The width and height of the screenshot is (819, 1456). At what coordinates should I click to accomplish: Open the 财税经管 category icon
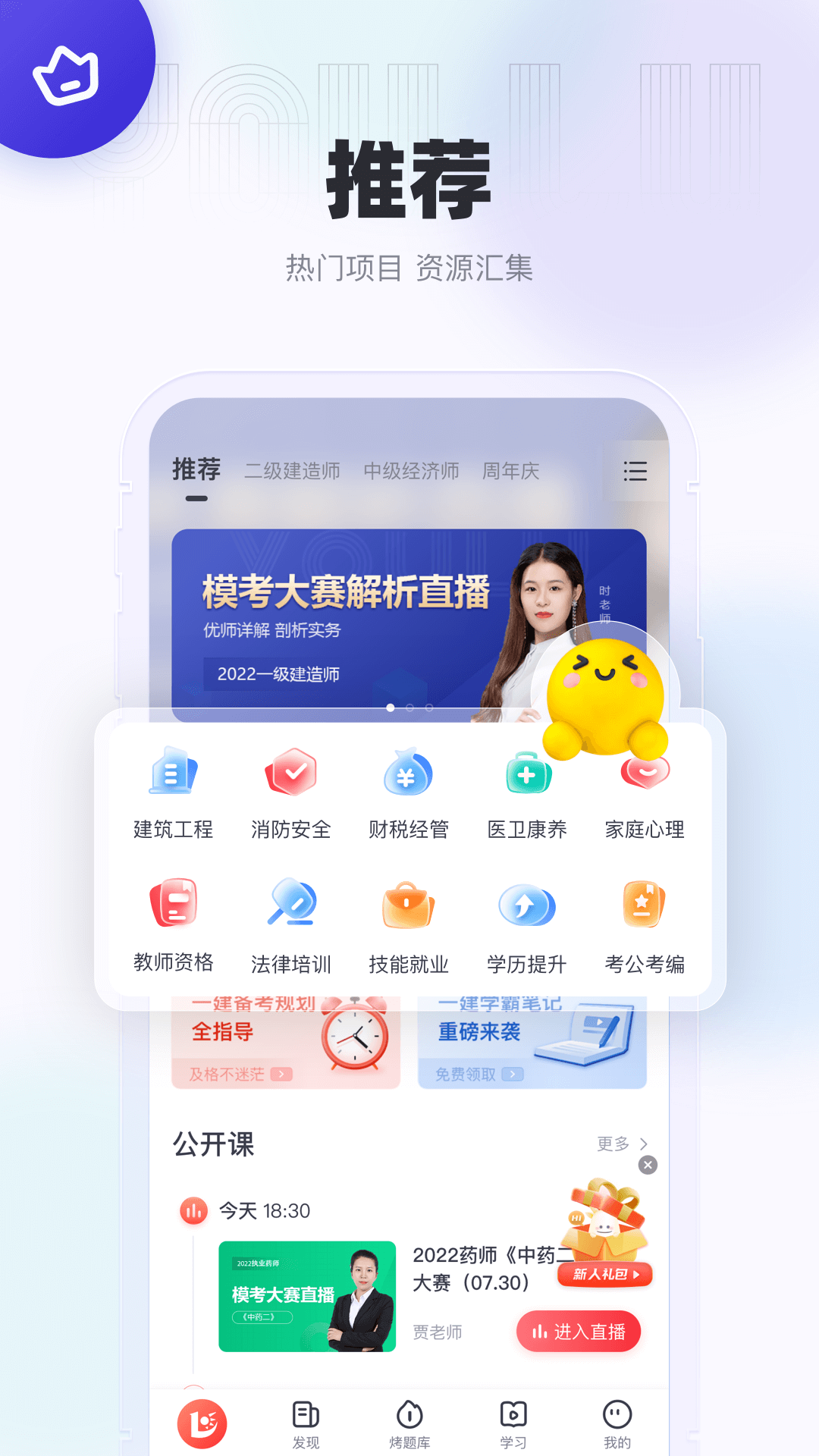click(x=409, y=773)
